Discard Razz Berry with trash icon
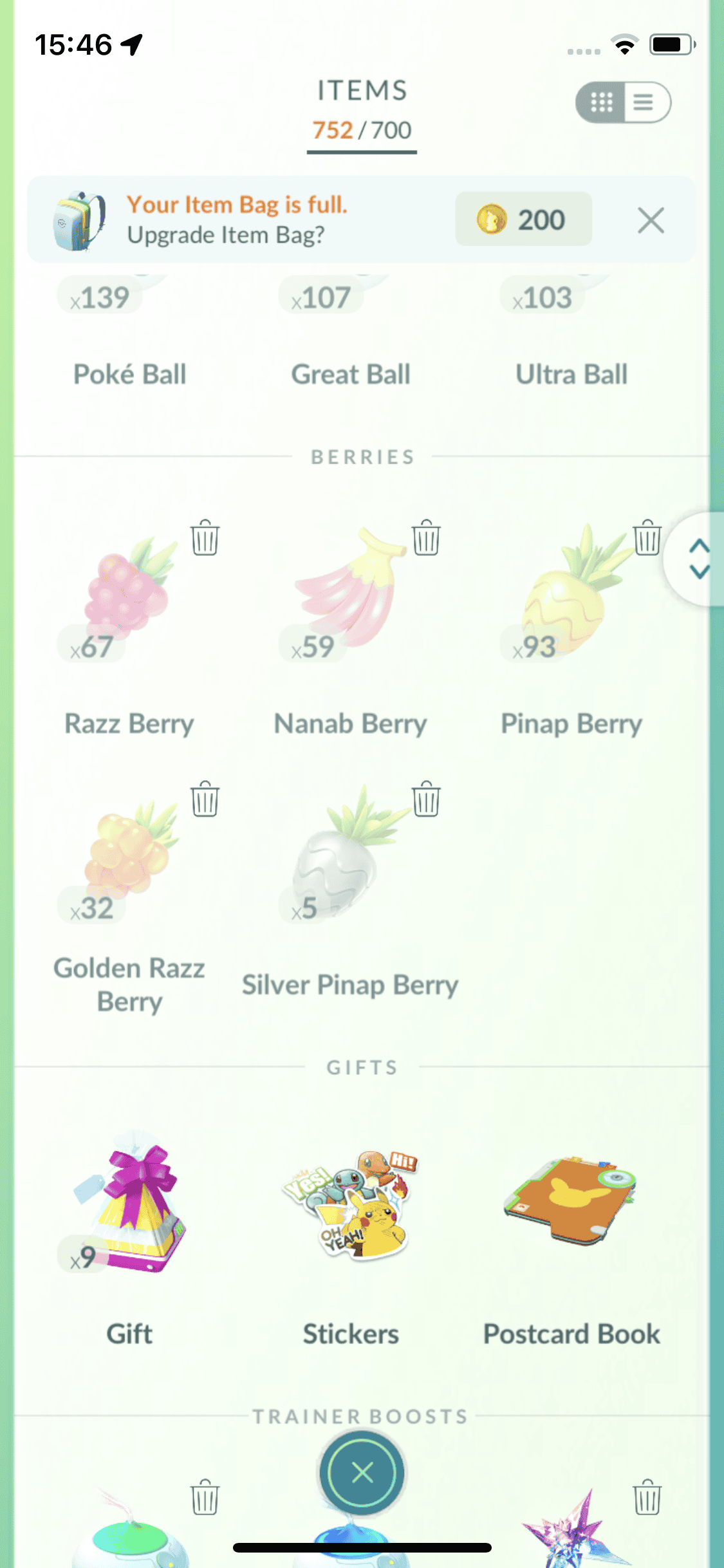Image resolution: width=724 pixels, height=1568 pixels. click(x=205, y=538)
